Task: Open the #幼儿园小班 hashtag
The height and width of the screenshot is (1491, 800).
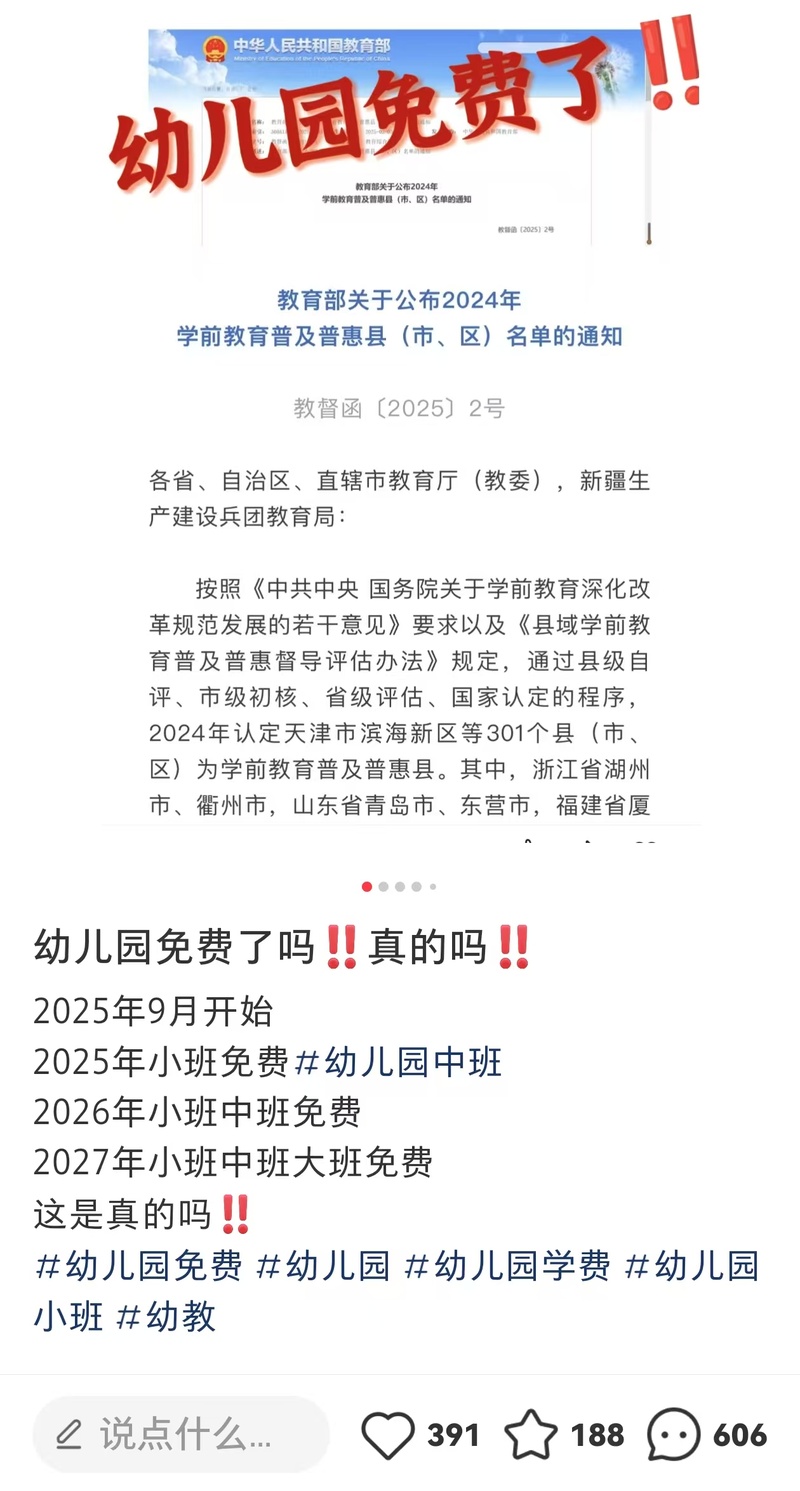Action: coord(396,1291)
